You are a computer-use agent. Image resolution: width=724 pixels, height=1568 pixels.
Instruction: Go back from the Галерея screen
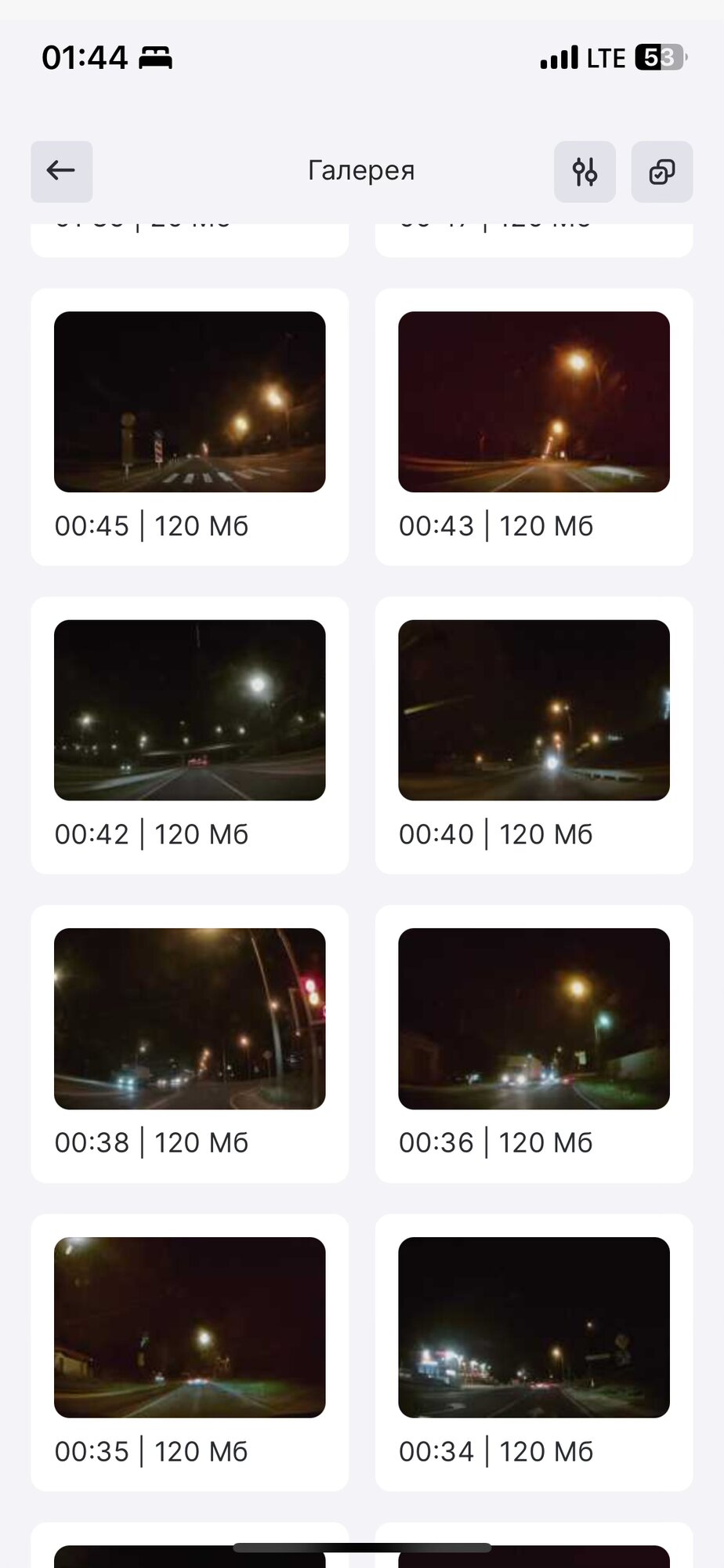tap(61, 171)
